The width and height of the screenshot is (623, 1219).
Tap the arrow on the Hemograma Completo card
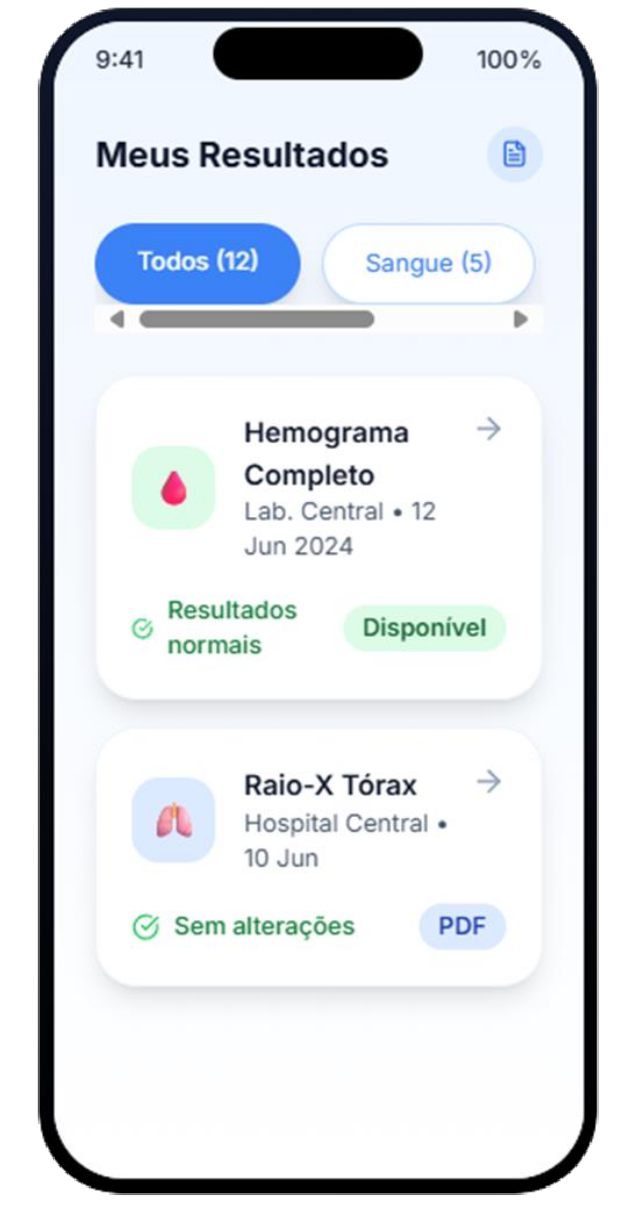click(x=488, y=430)
